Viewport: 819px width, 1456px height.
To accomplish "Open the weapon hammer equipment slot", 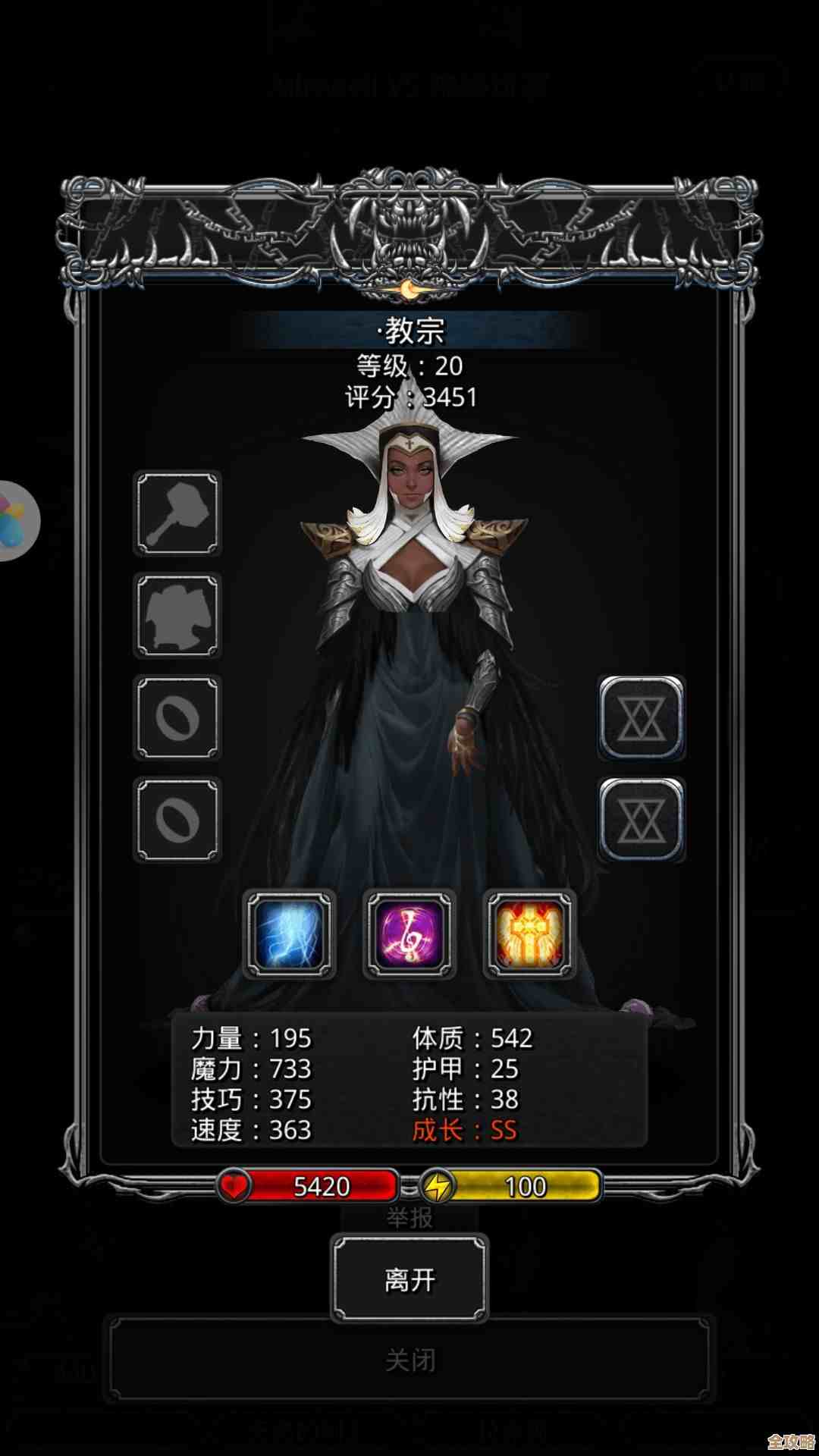I will (x=177, y=513).
